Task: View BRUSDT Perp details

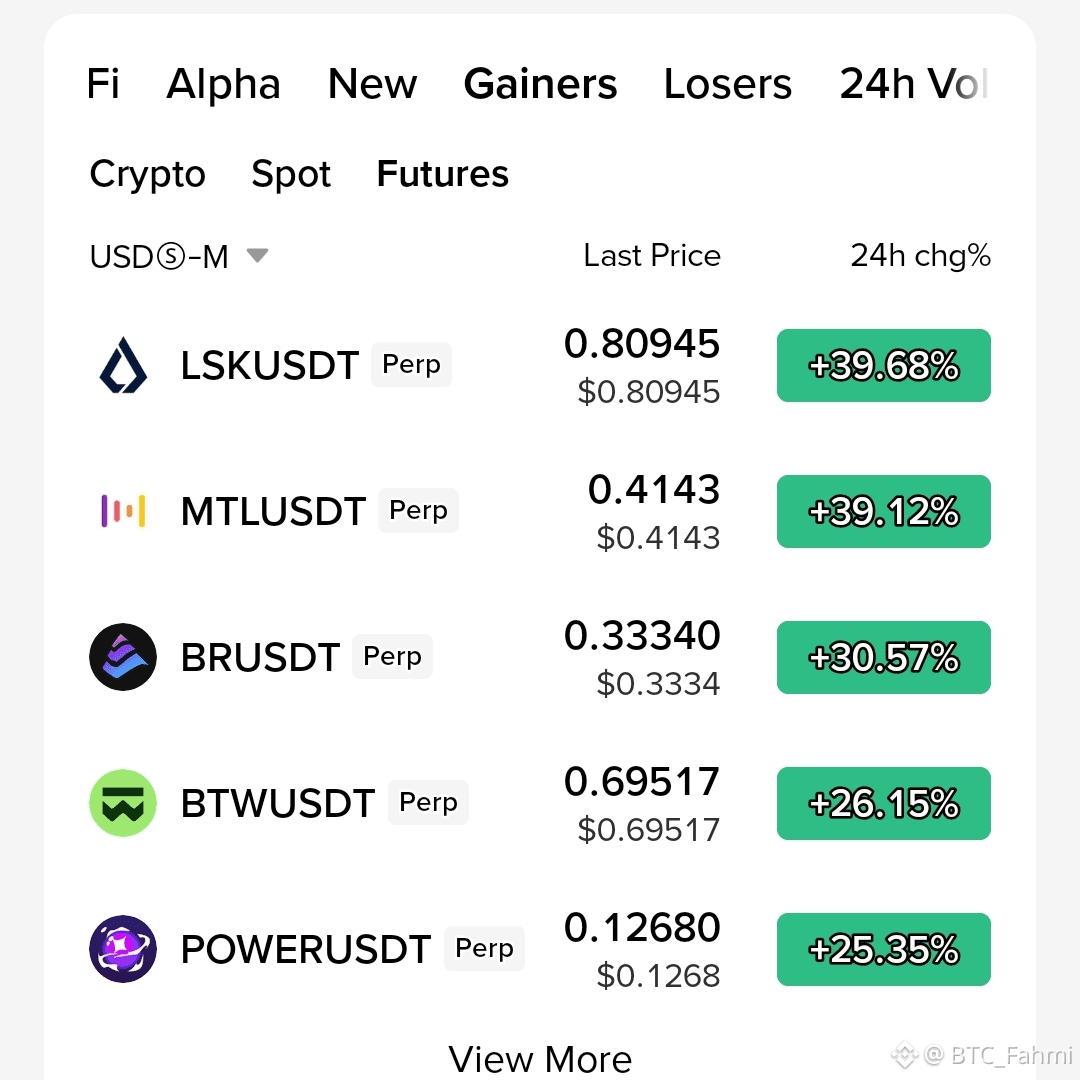Action: 540,657
